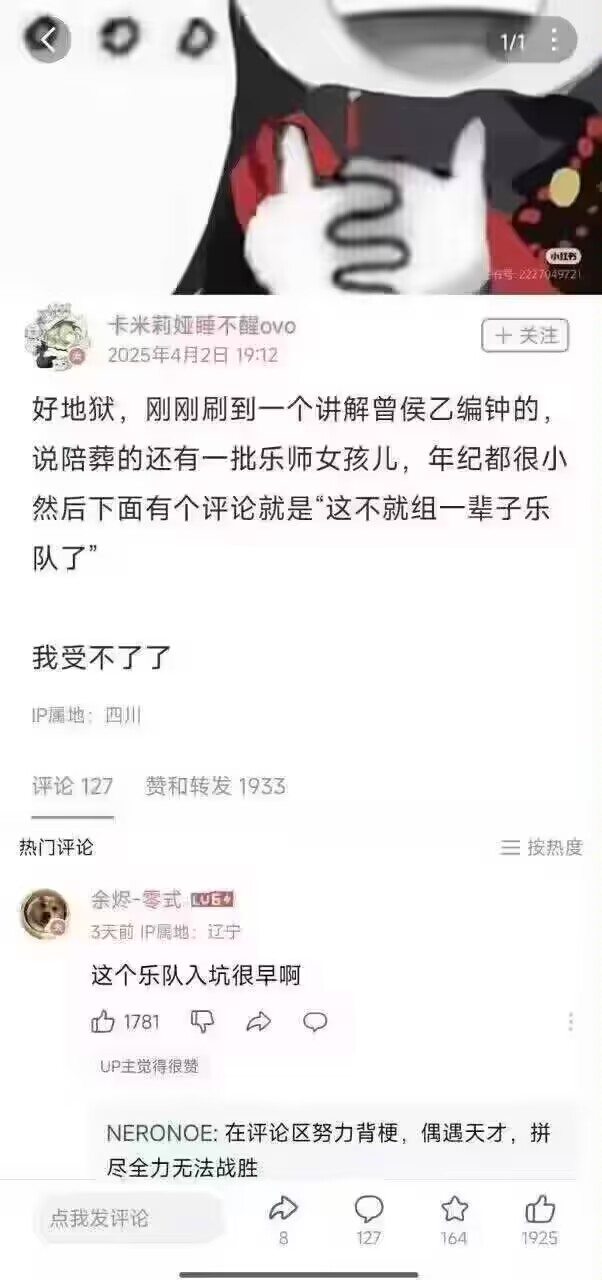Forward the post via bottom share icon

(284, 1220)
